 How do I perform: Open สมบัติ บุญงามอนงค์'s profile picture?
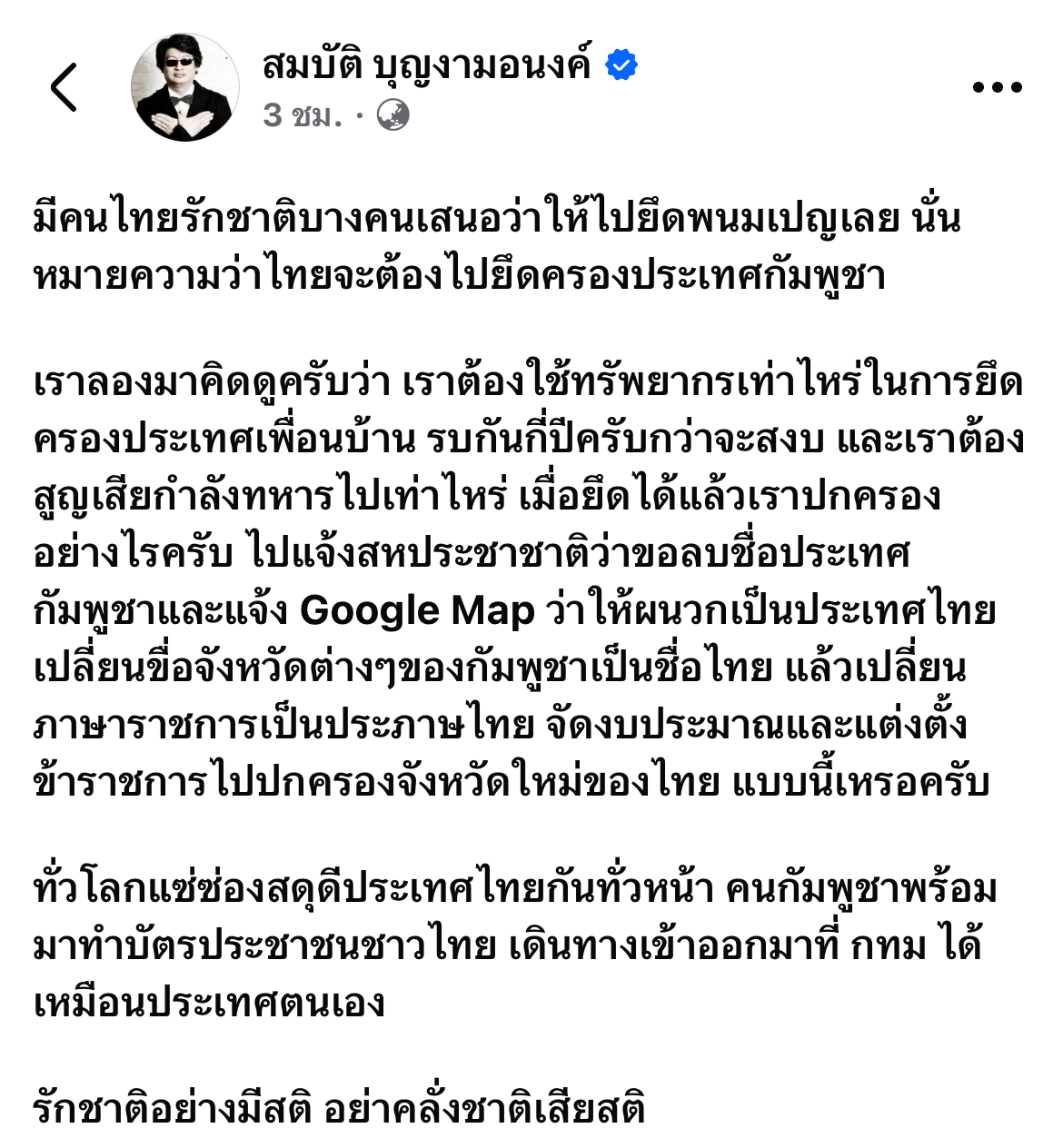click(185, 87)
